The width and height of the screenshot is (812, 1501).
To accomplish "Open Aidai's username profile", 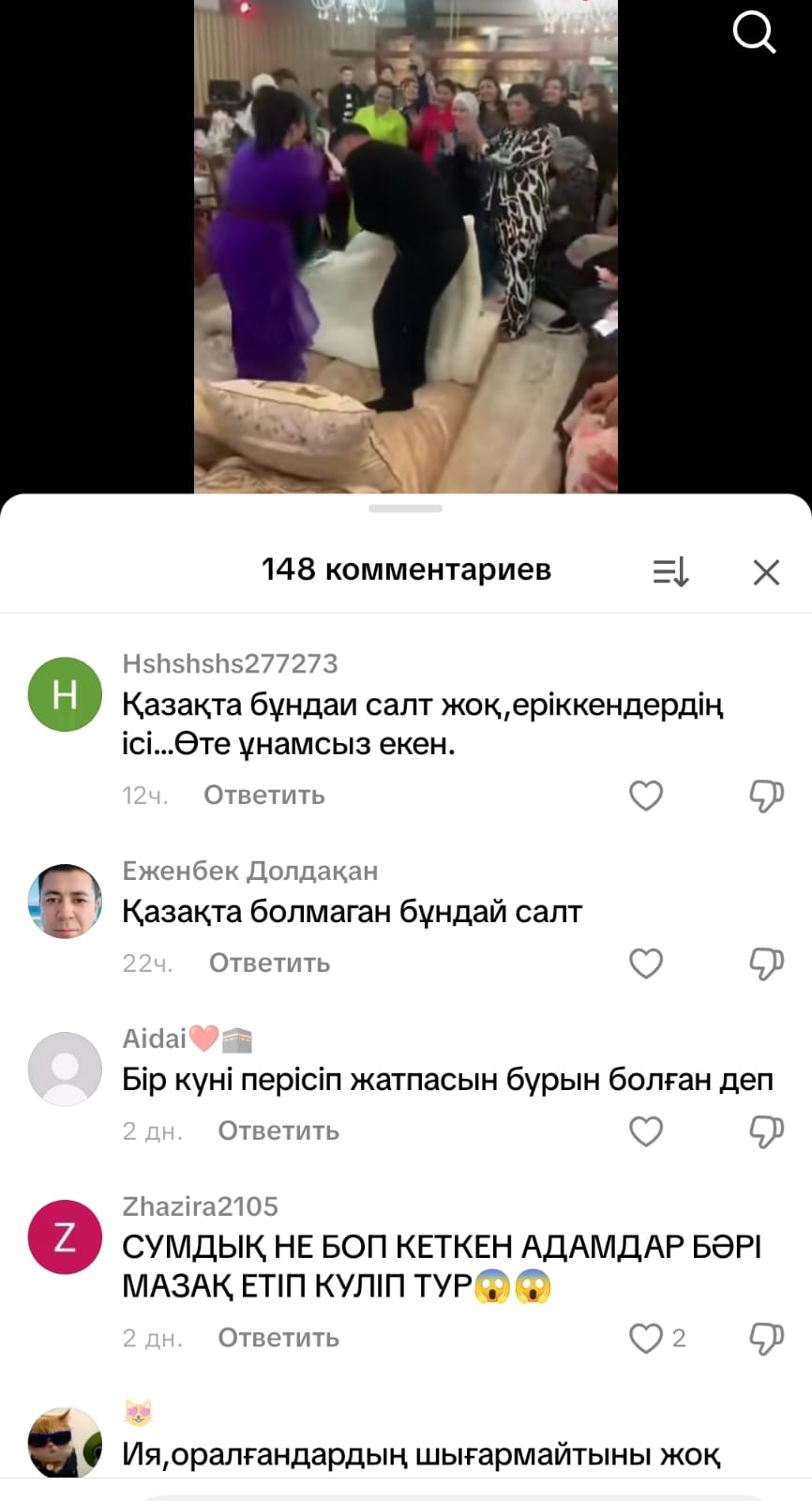I will coord(155,1039).
